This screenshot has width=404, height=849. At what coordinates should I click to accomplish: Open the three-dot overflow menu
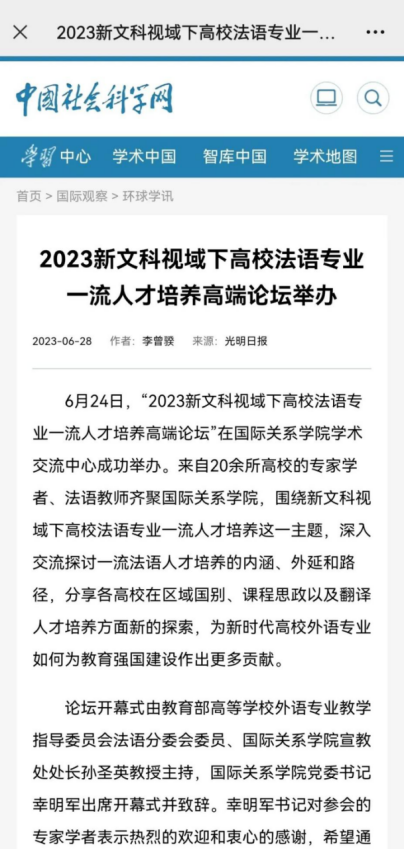pos(375,32)
